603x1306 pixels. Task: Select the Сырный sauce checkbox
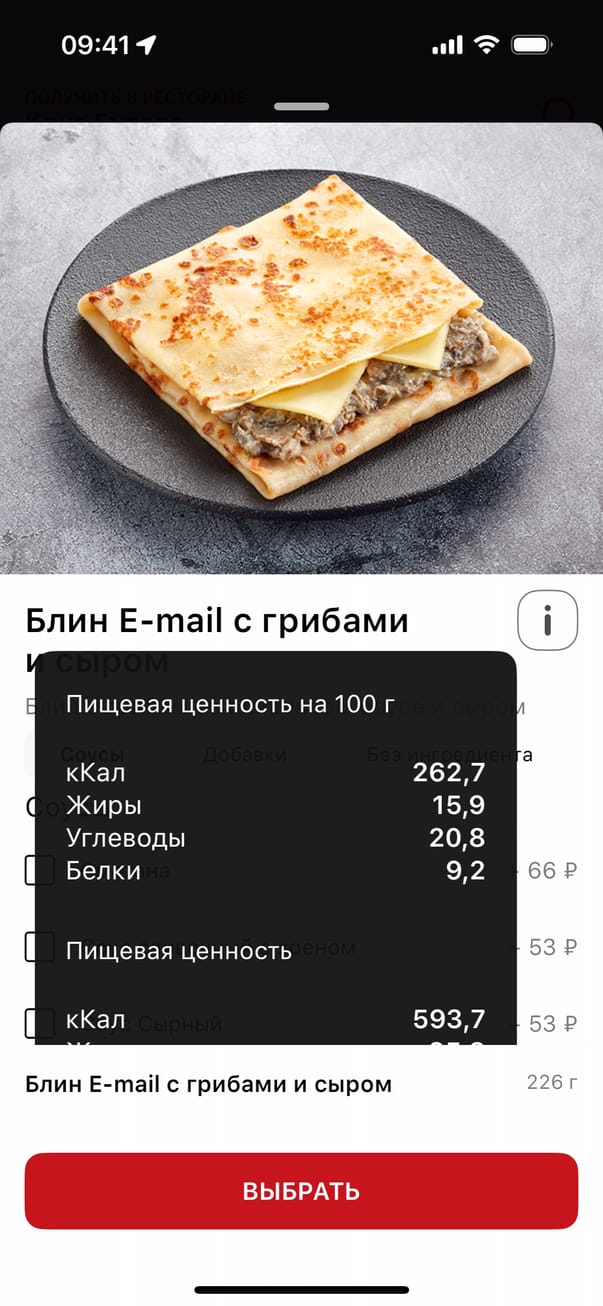click(x=39, y=1023)
